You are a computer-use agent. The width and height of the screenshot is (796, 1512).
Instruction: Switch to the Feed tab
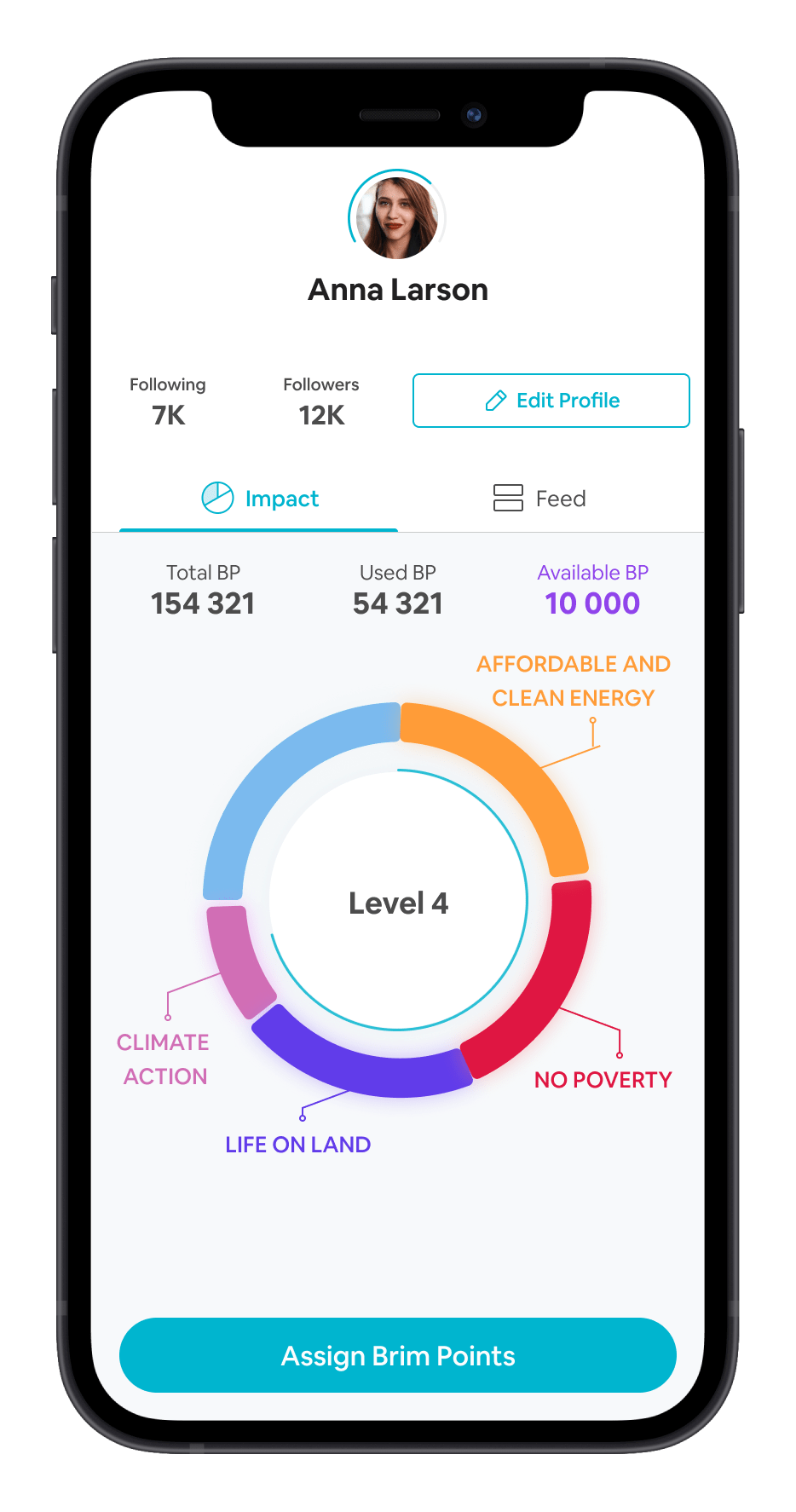coord(539,499)
